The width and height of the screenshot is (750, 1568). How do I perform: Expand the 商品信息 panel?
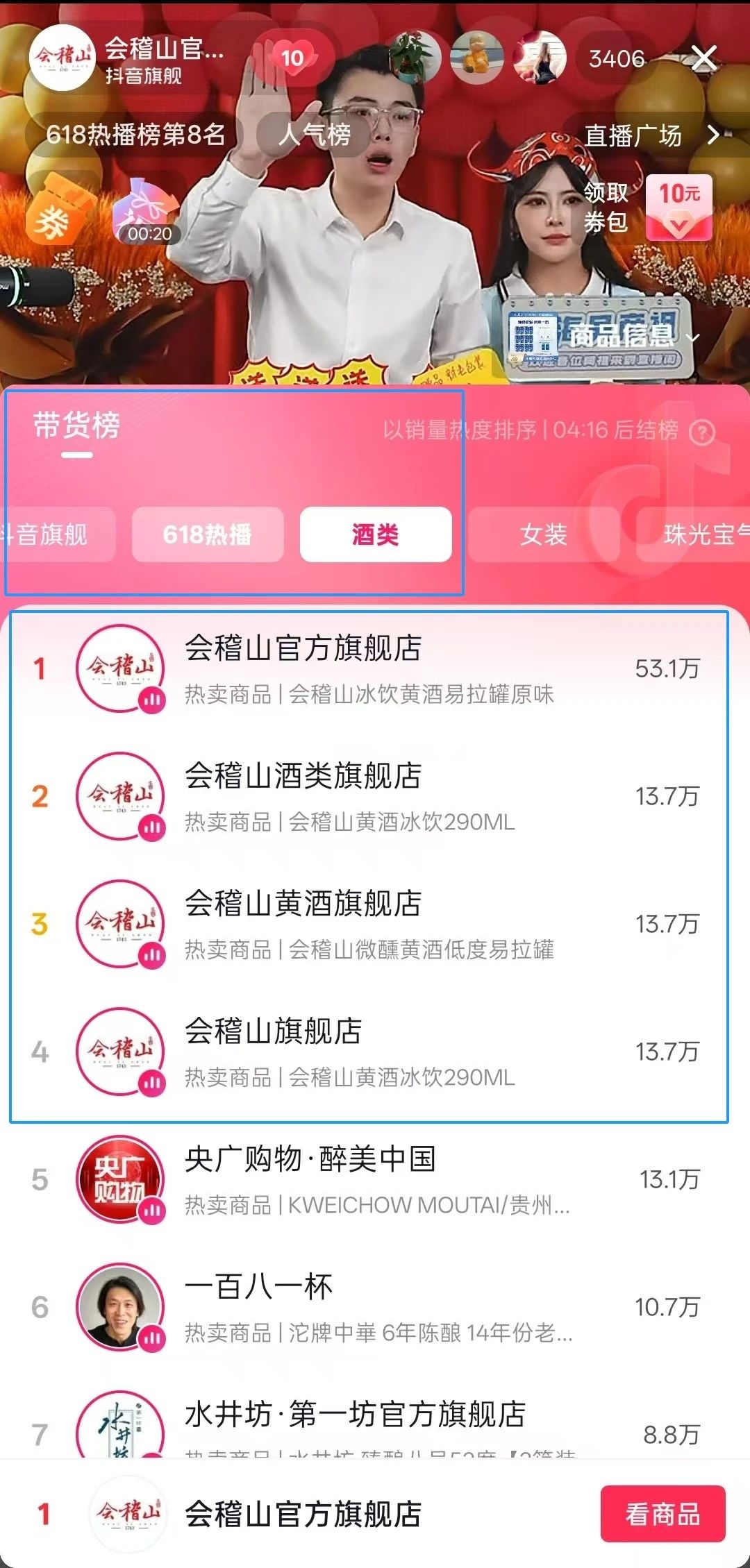click(632, 337)
